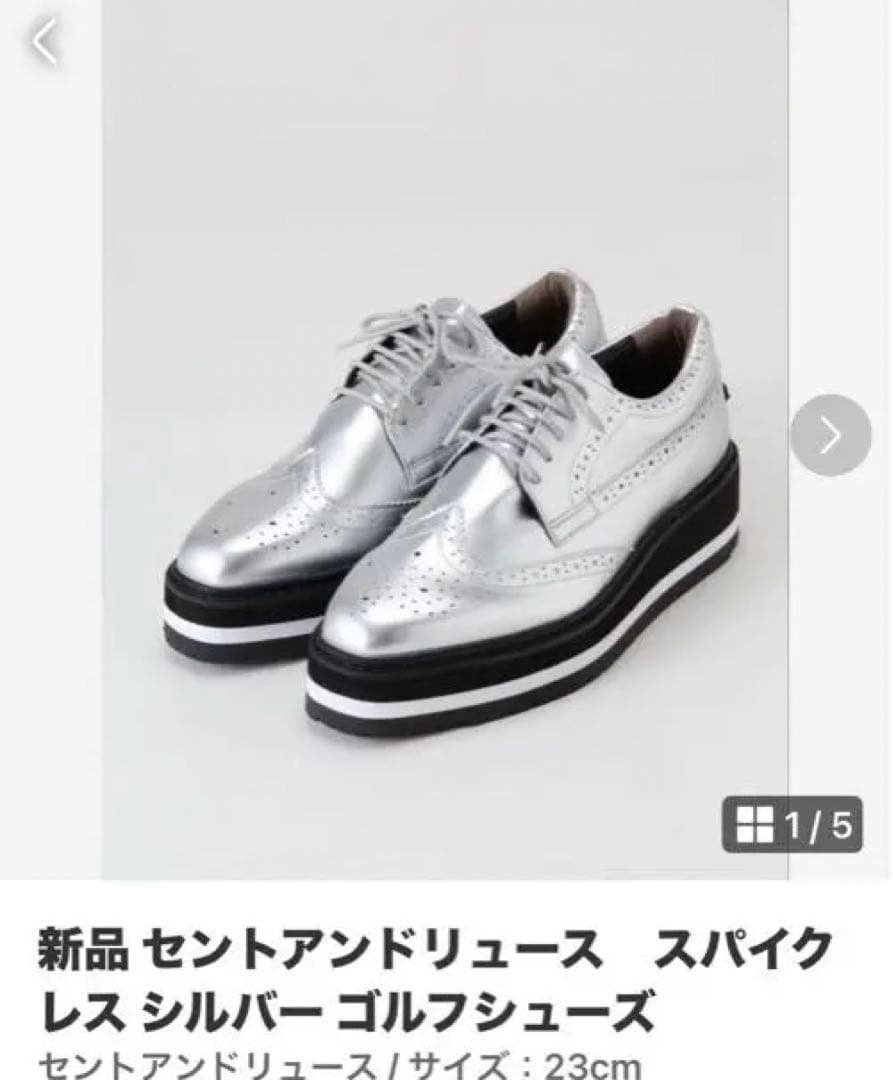Advance to the next image with the arrow
This screenshot has width=893, height=1080.
tap(830, 432)
